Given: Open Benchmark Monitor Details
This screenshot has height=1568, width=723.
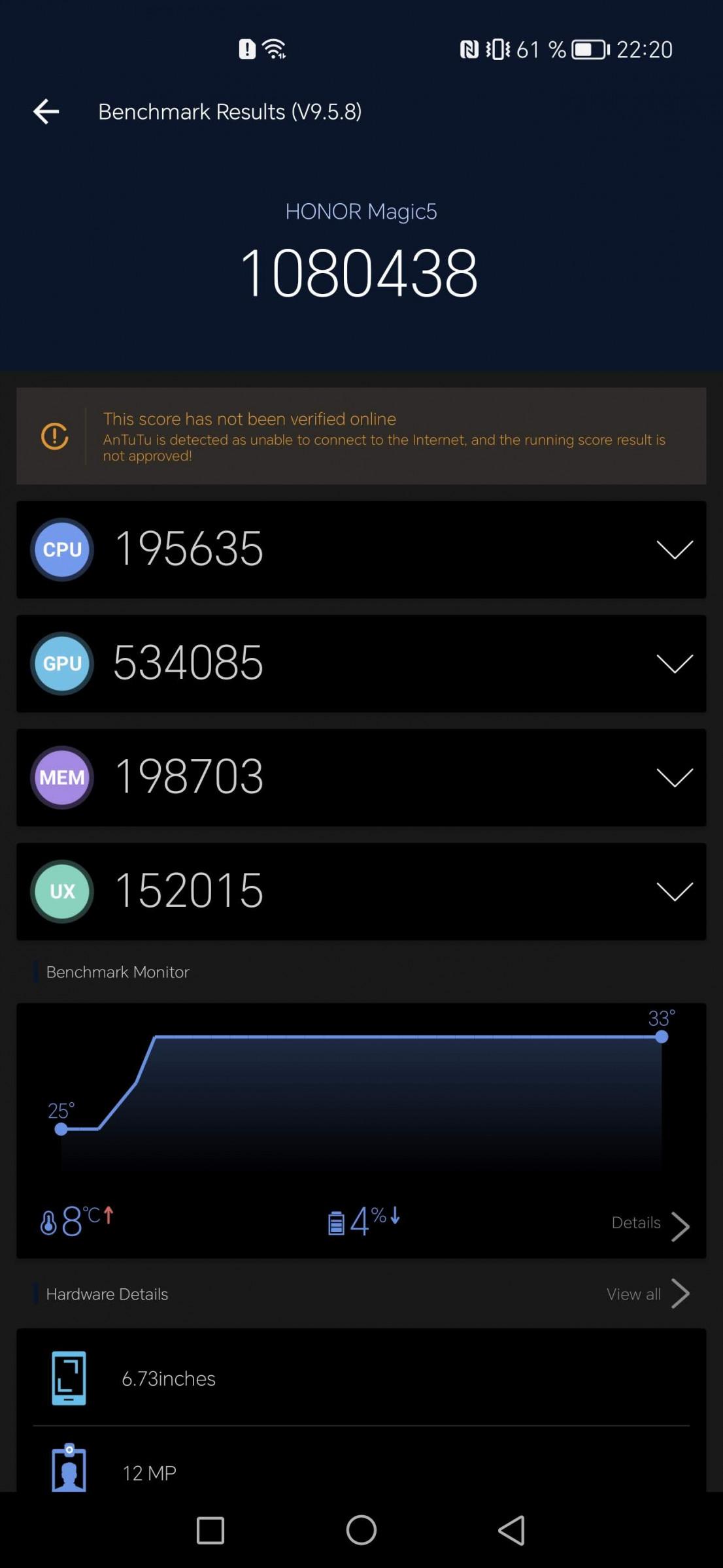Looking at the screenshot, I should [x=650, y=1224].
